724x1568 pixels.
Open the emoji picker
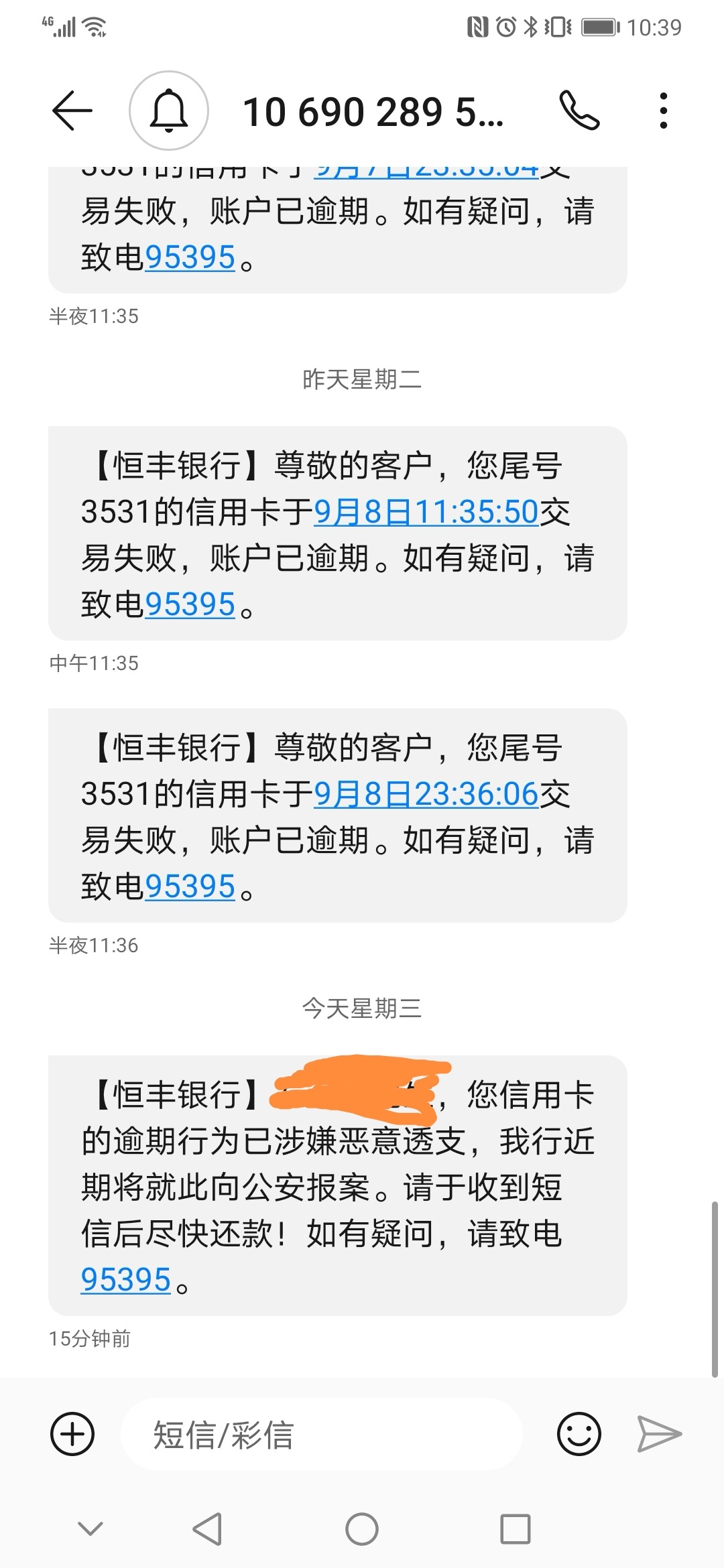pos(579,1434)
